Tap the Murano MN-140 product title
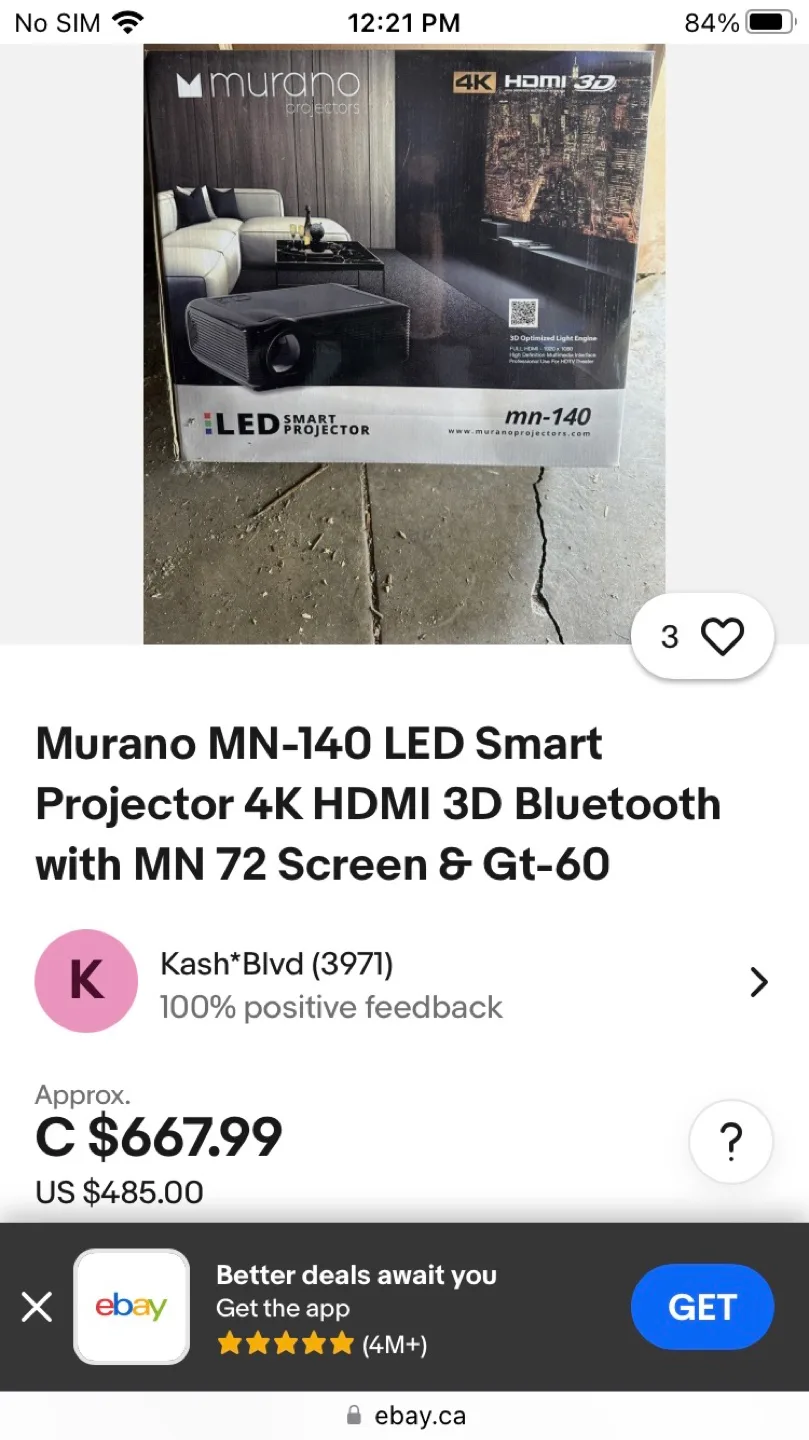 coord(378,803)
